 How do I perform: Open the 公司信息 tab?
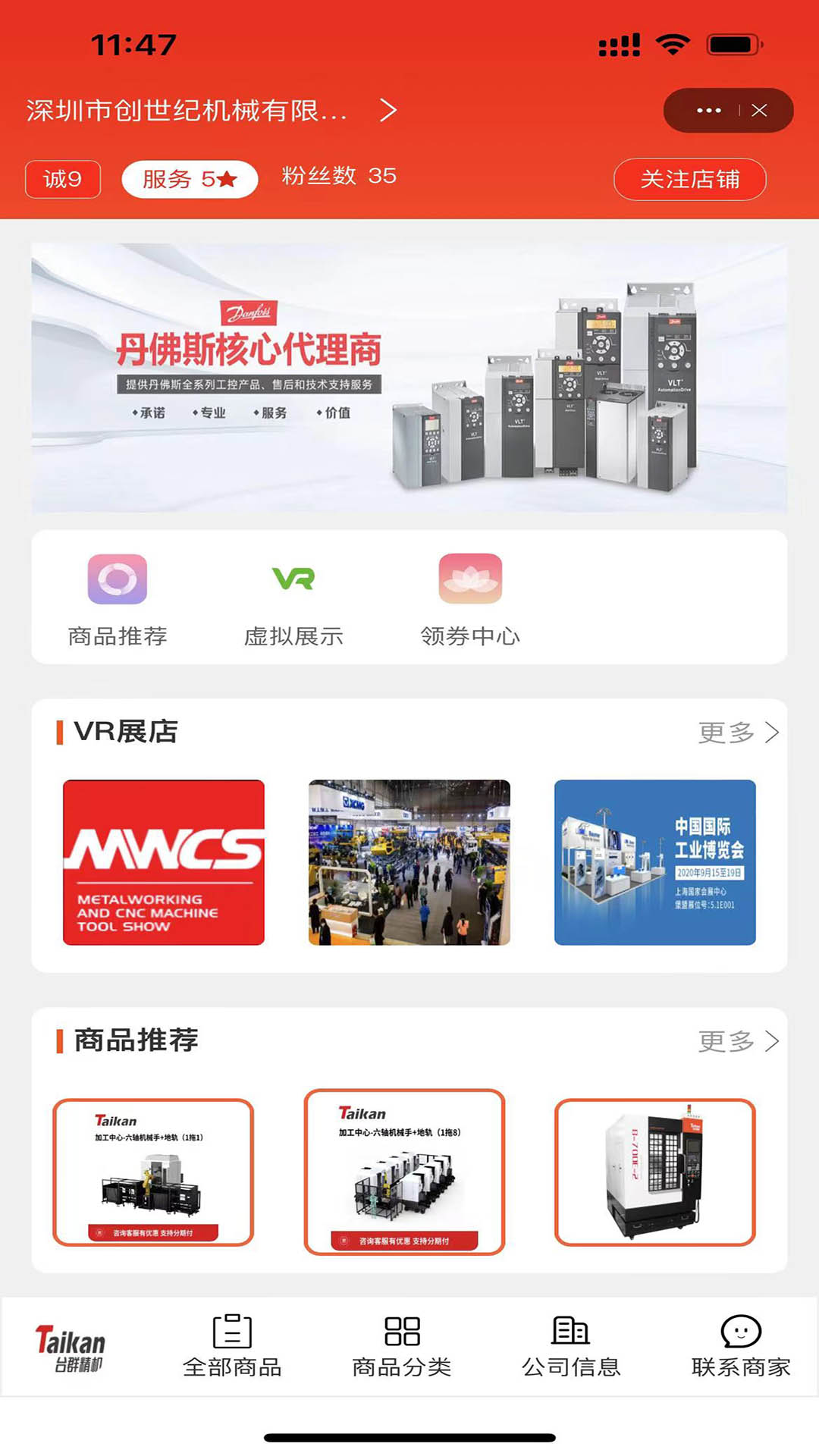571,1346
